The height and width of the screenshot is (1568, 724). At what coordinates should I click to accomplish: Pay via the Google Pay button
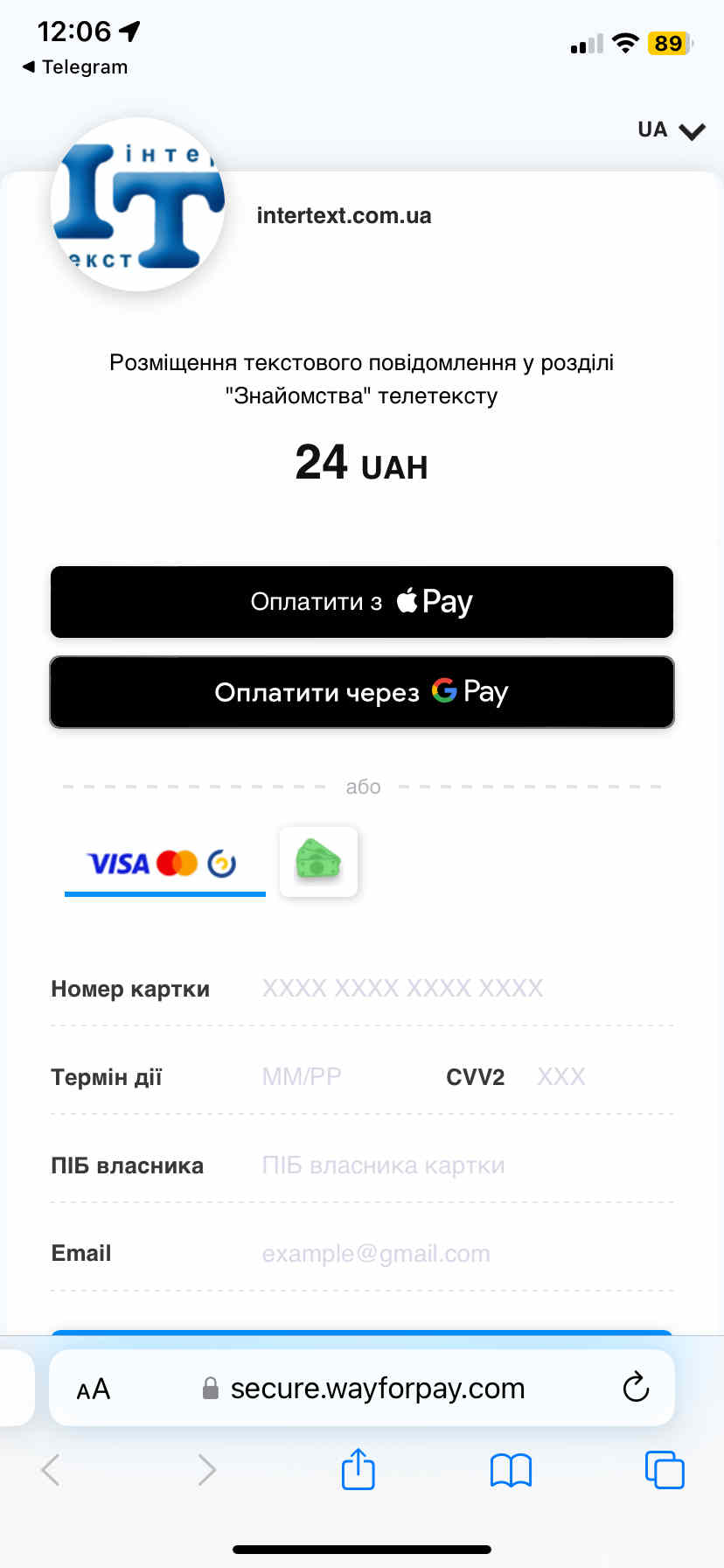361,692
